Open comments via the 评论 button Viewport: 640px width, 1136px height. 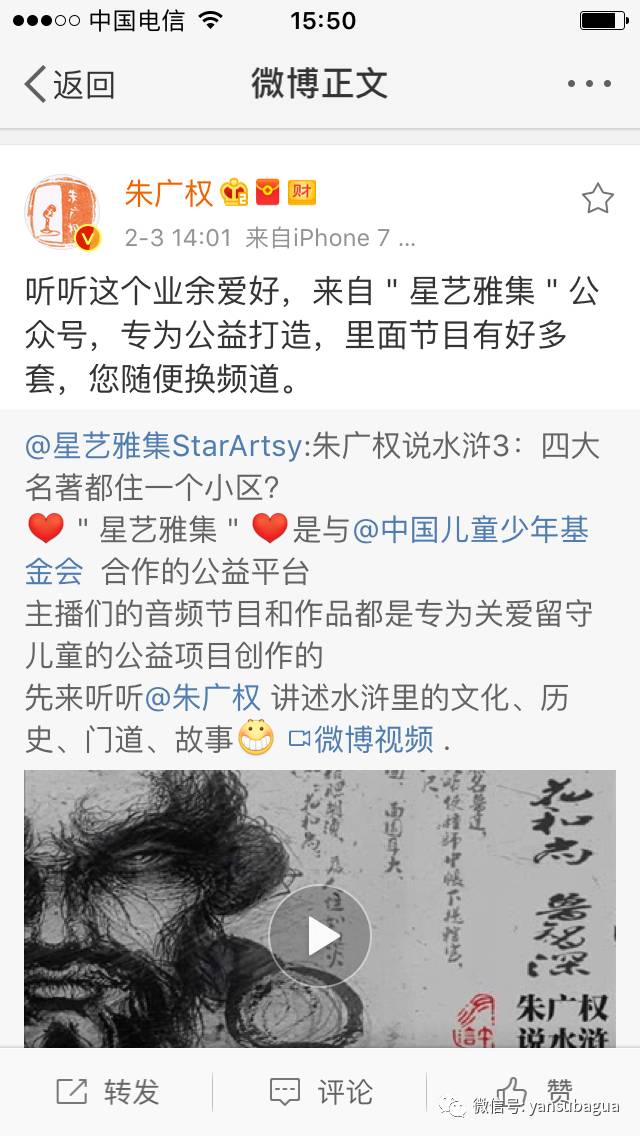pyautogui.click(x=321, y=1091)
